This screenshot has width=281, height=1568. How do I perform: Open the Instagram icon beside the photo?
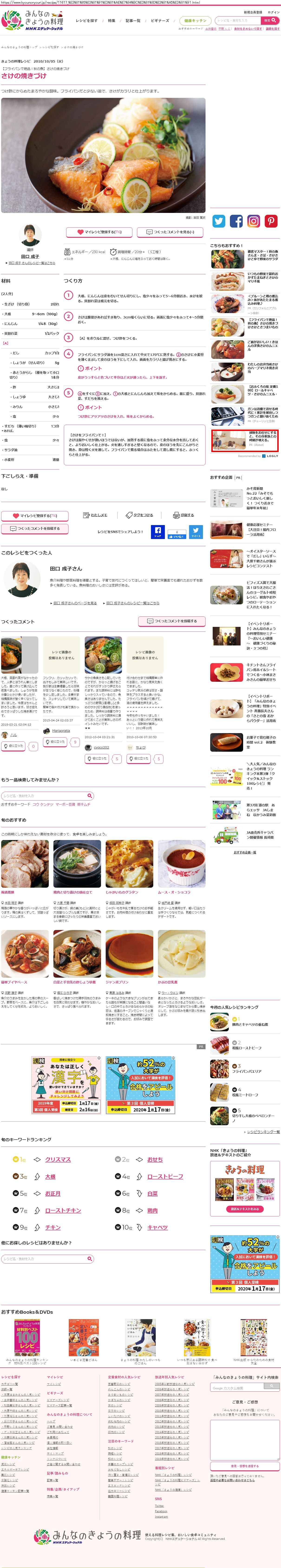[254, 222]
